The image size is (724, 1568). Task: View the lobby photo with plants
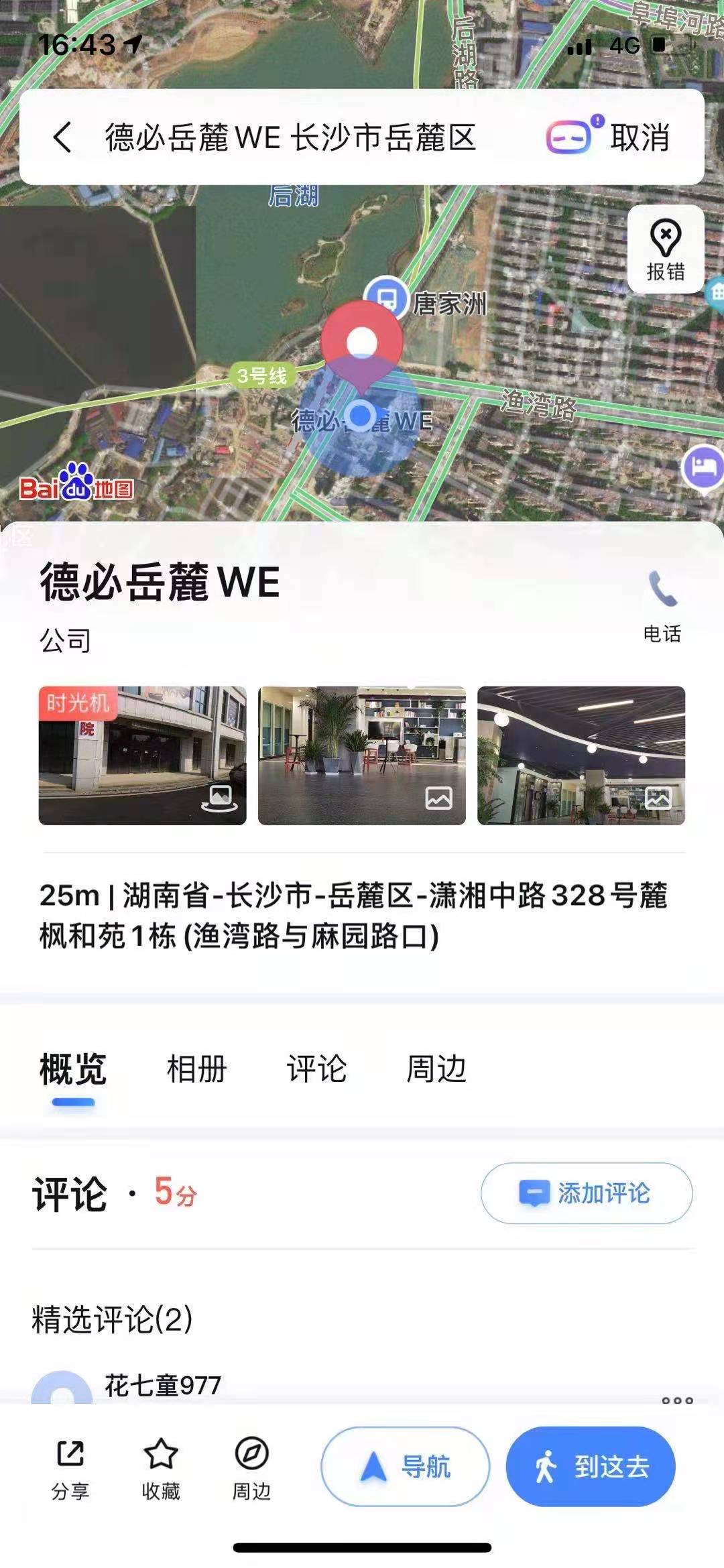[361, 755]
